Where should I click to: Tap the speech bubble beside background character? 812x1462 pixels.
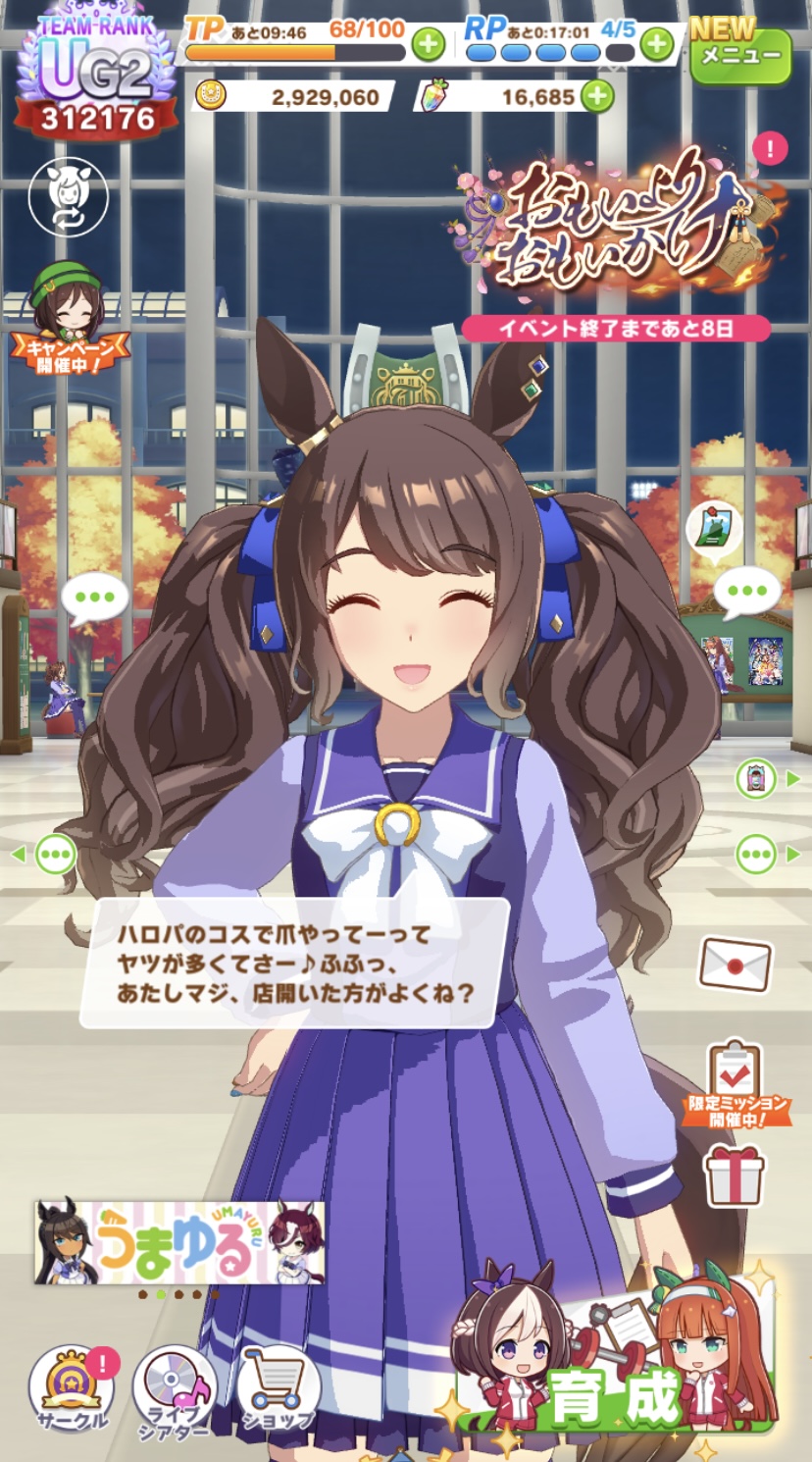[94, 597]
